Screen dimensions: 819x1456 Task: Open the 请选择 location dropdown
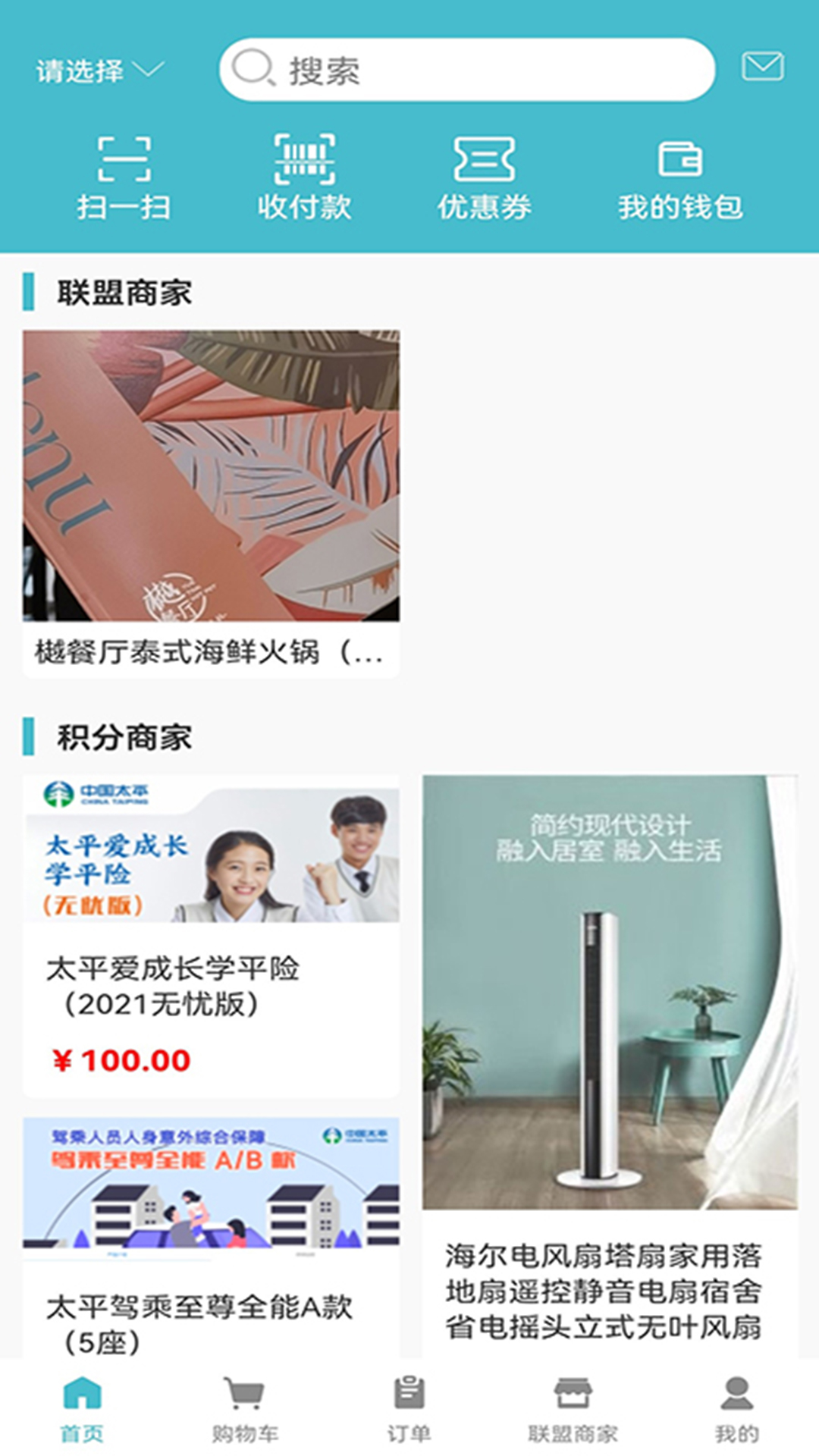coord(100,71)
